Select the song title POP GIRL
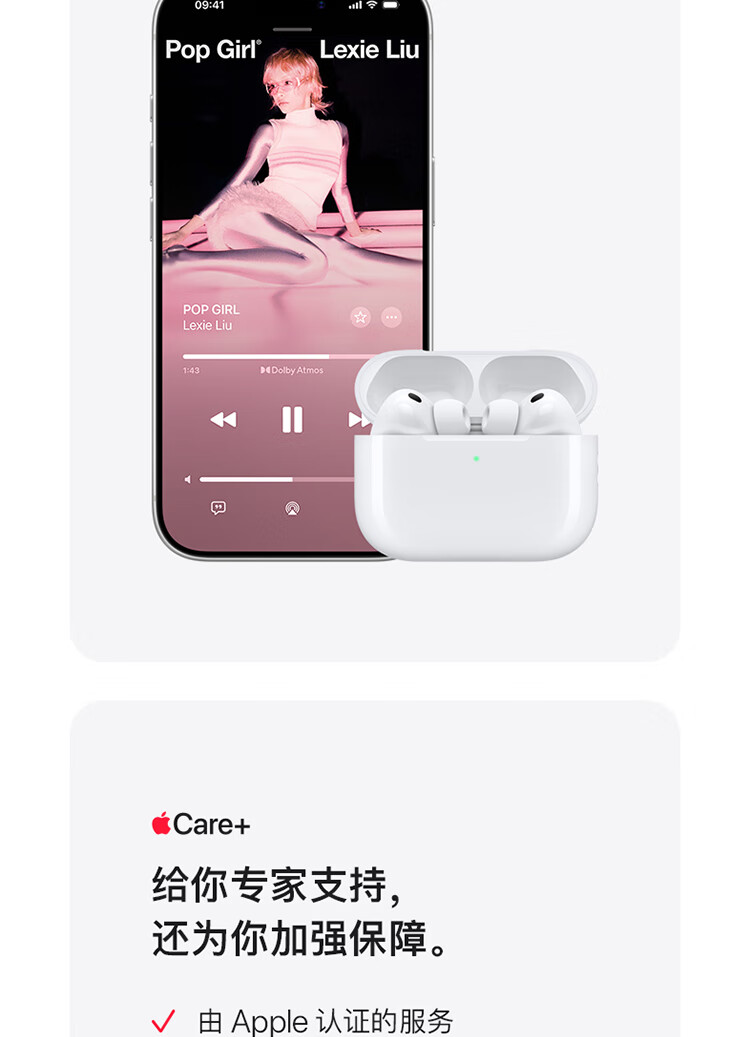The height and width of the screenshot is (1037, 750). click(210, 309)
